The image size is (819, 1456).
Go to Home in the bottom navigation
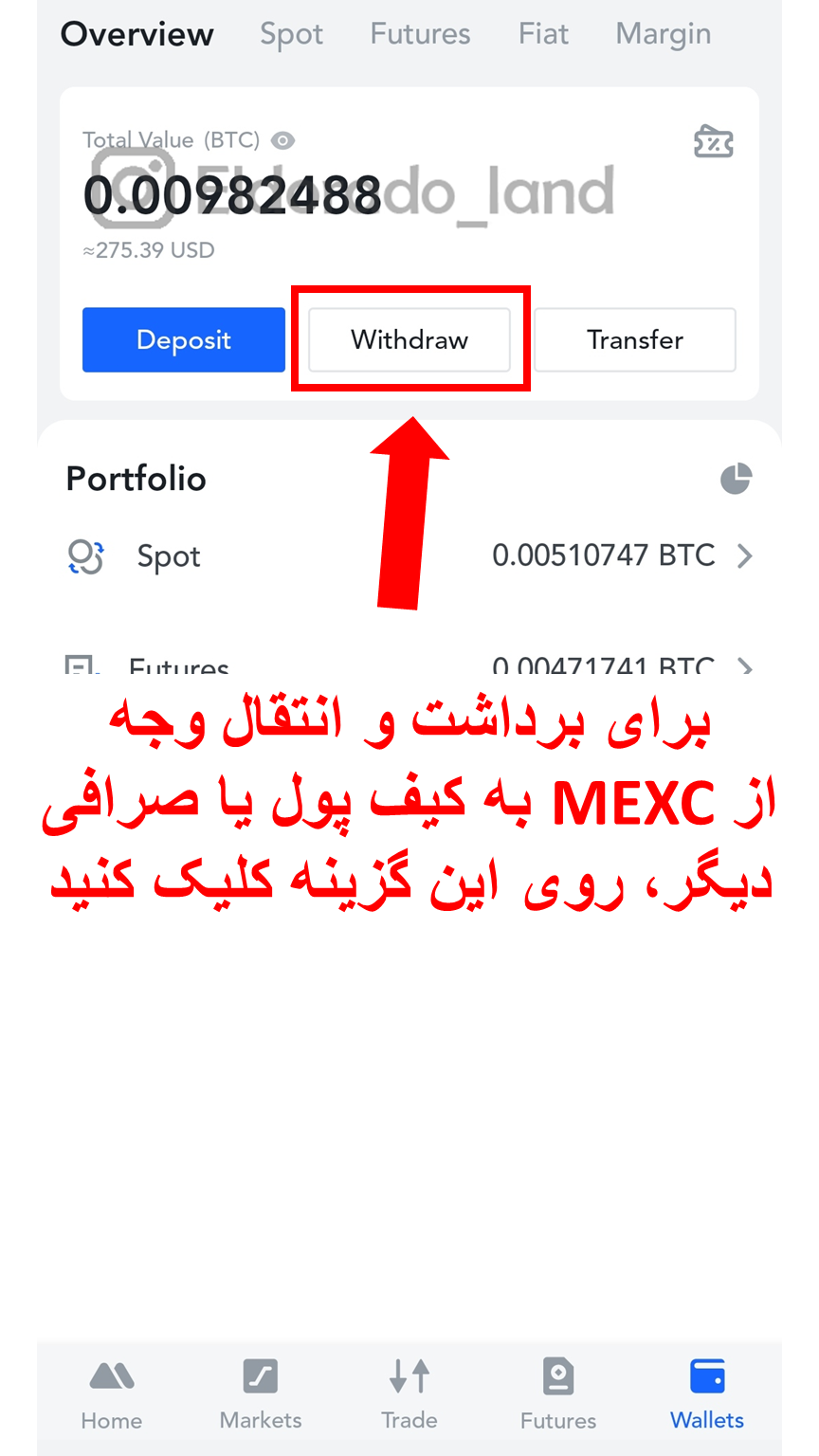pyautogui.click(x=112, y=1394)
